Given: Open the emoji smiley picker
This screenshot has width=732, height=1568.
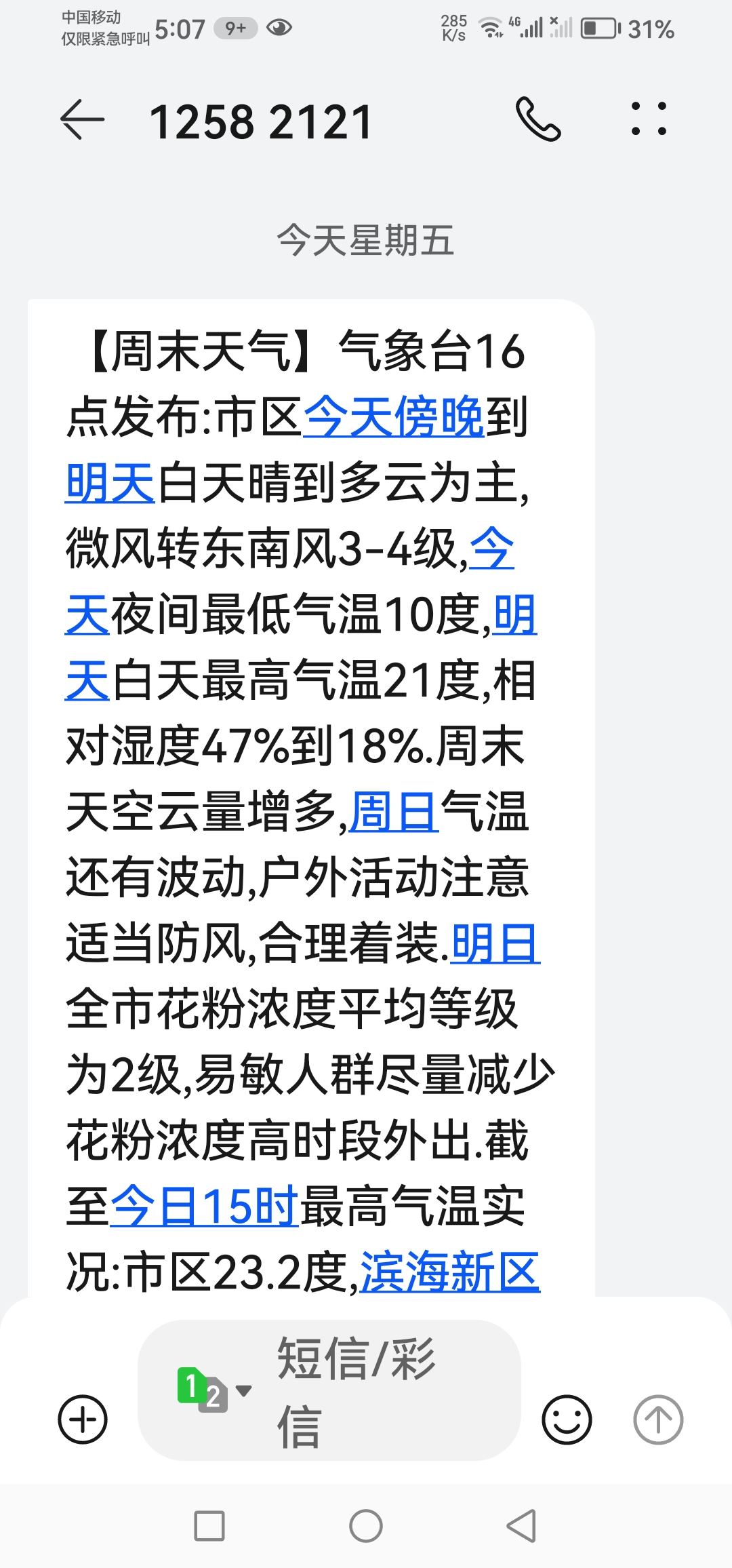Looking at the screenshot, I should [x=567, y=1419].
